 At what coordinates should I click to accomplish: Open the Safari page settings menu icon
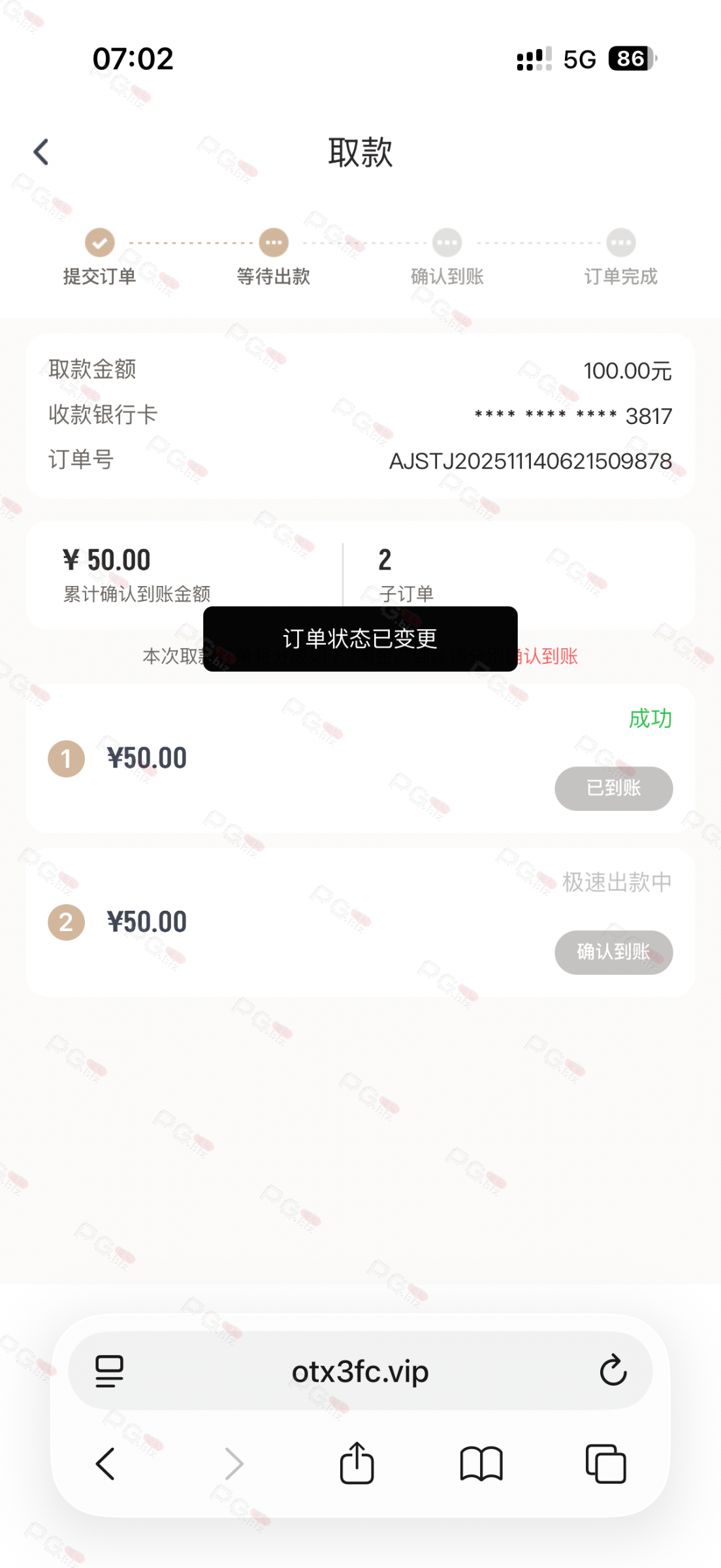pos(109,1371)
